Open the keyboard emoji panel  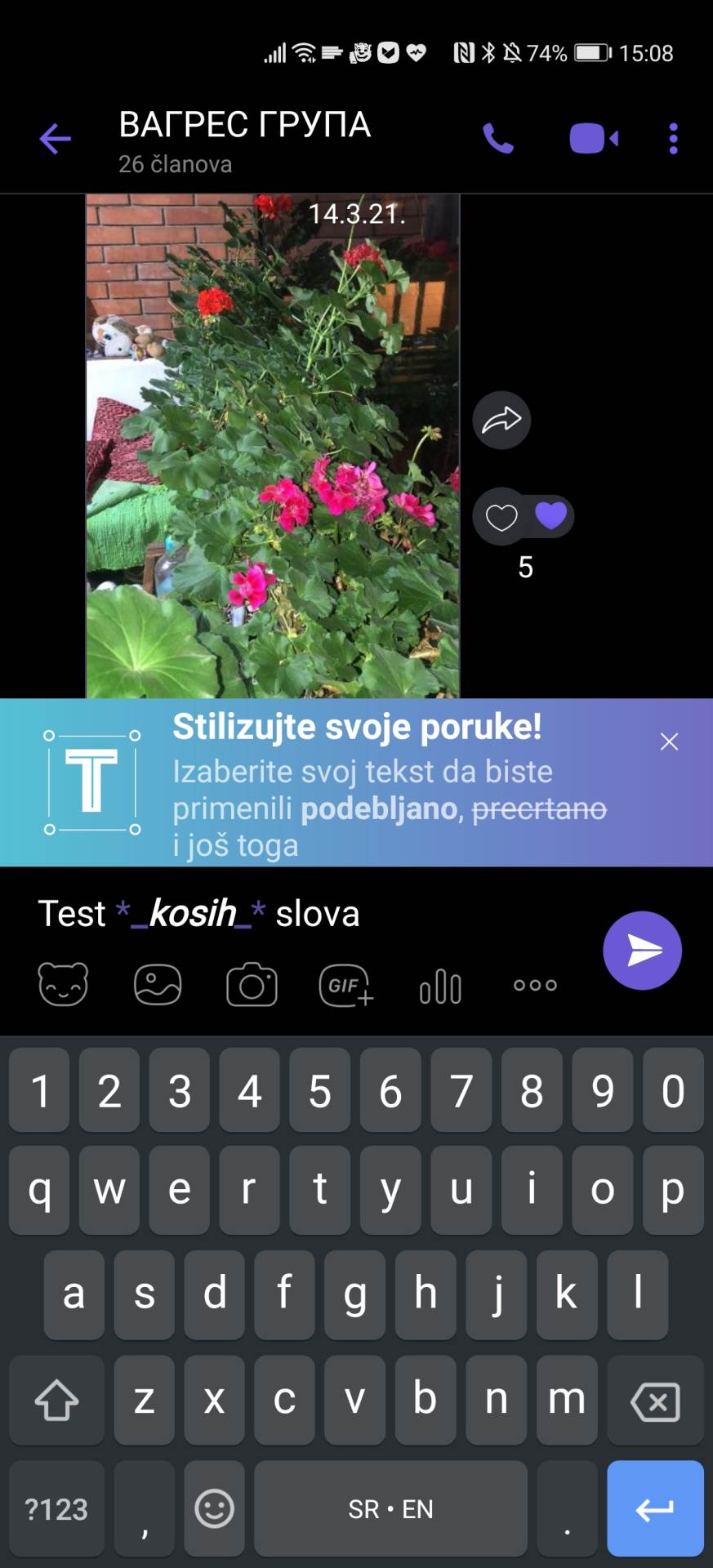[x=214, y=1508]
